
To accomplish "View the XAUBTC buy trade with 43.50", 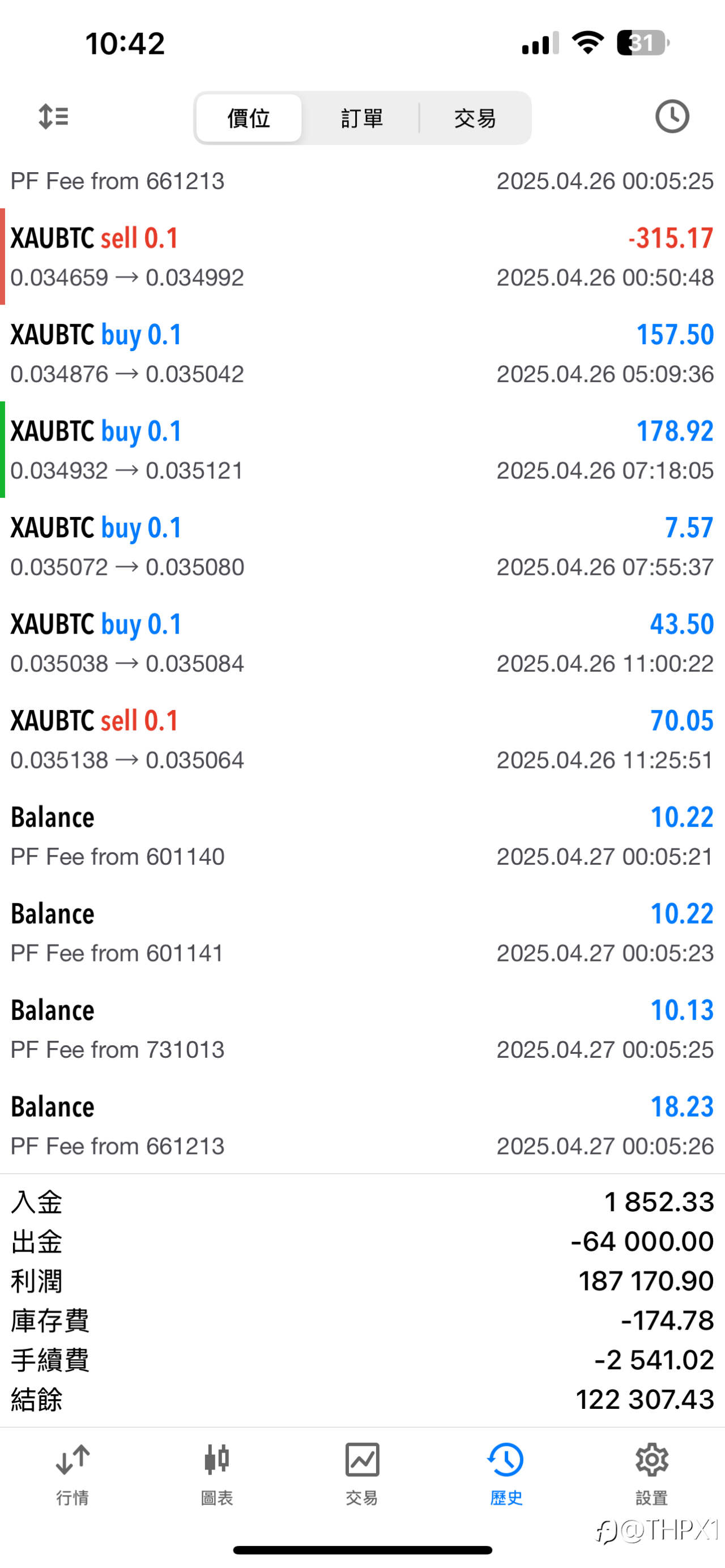I will (x=362, y=643).
